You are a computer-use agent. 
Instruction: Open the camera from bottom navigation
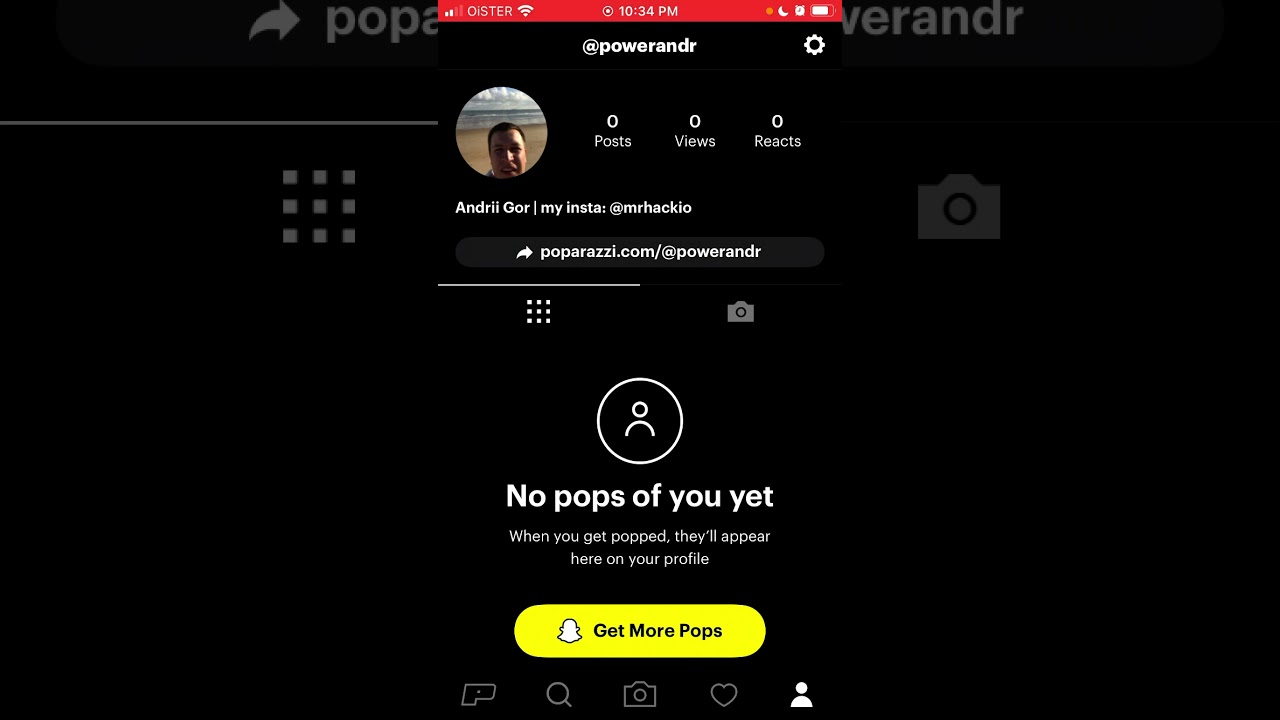click(x=640, y=694)
